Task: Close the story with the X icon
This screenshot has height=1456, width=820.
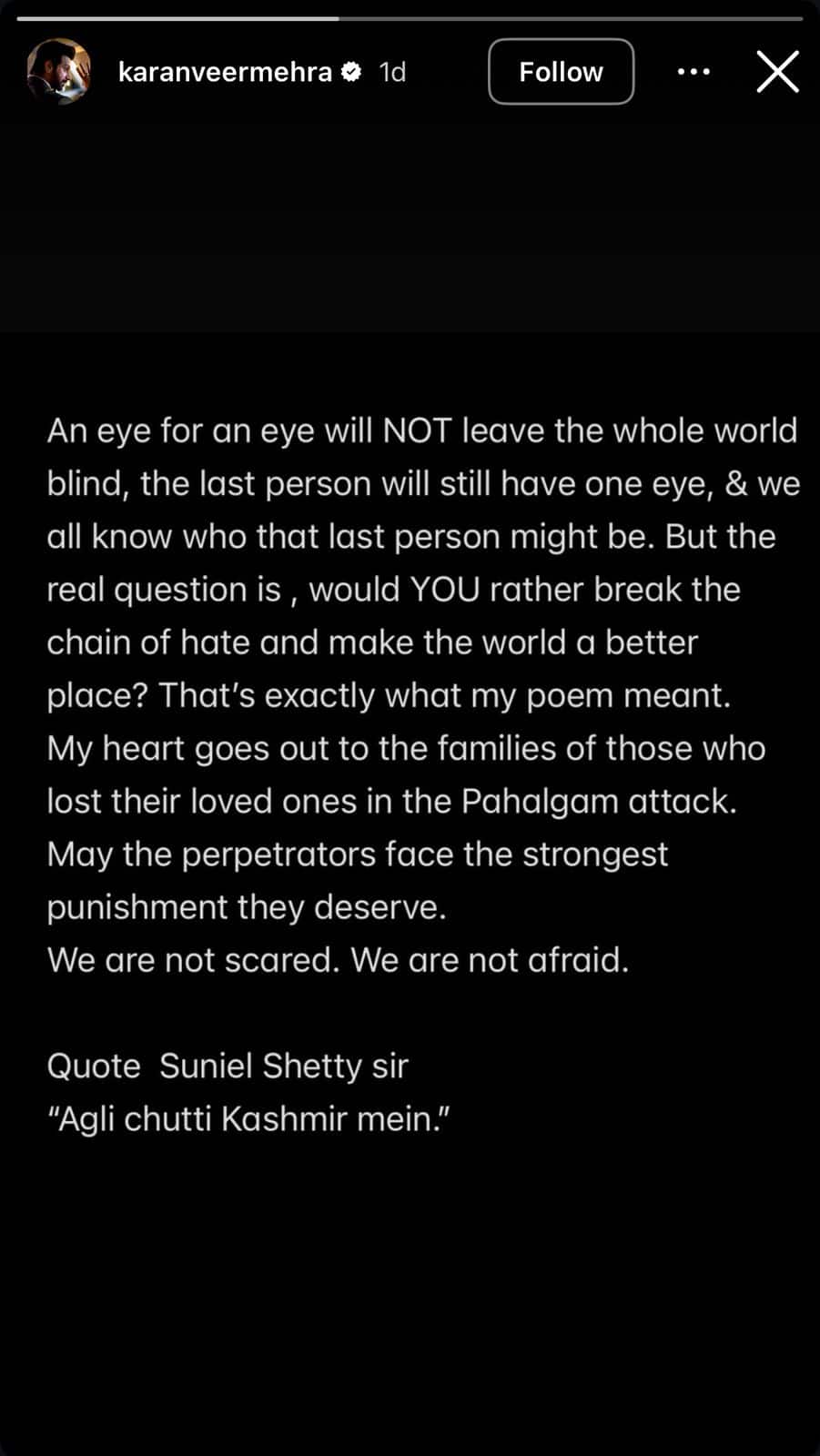Action: point(776,72)
